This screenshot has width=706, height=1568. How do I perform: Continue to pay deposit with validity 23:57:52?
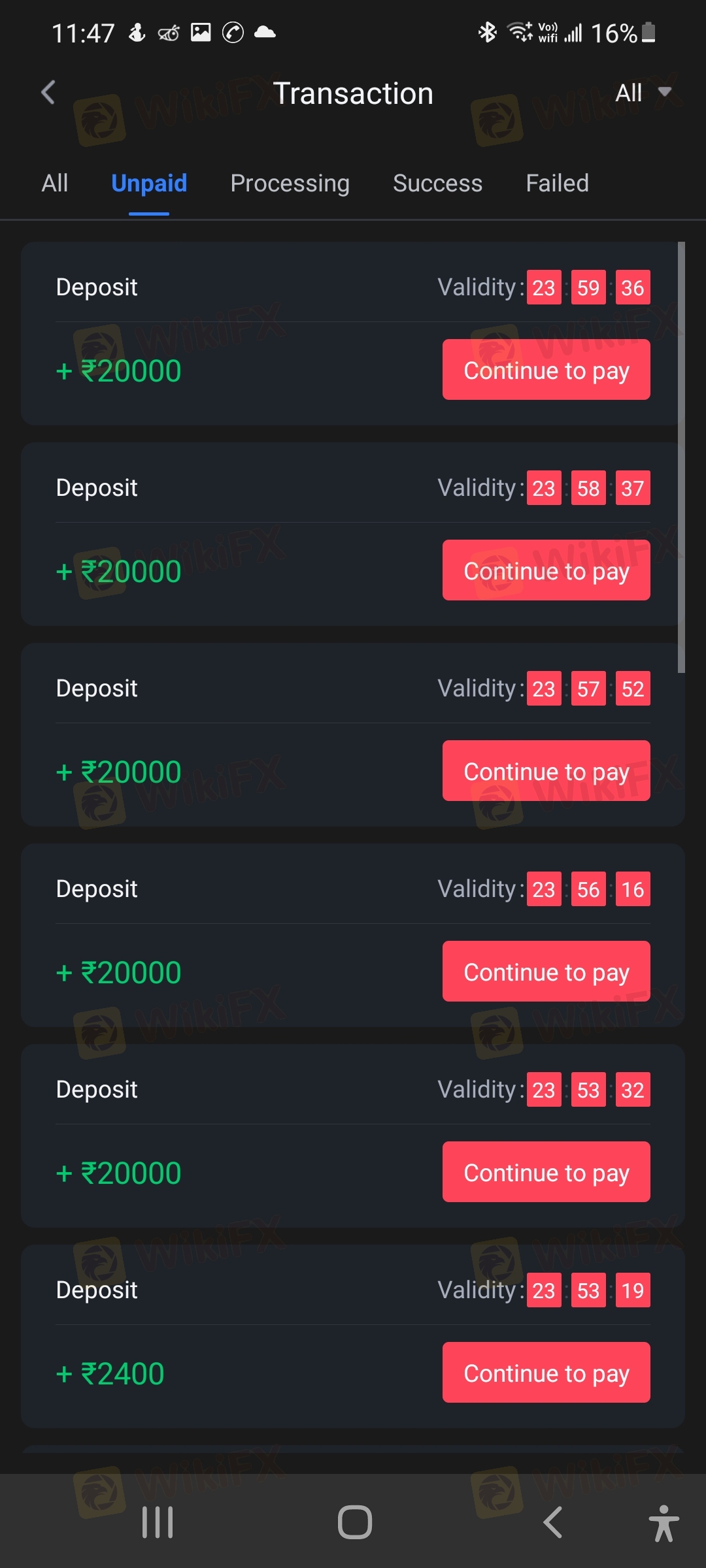click(546, 771)
